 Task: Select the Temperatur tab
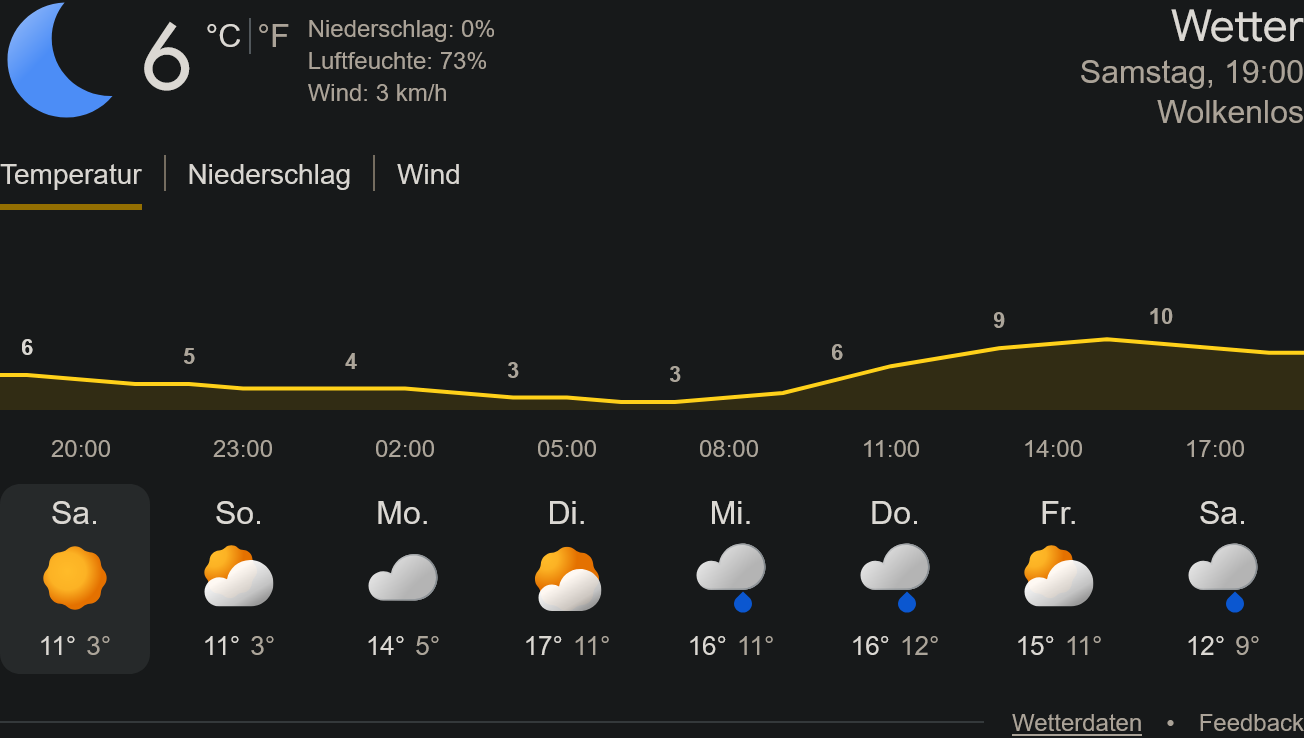click(x=71, y=175)
